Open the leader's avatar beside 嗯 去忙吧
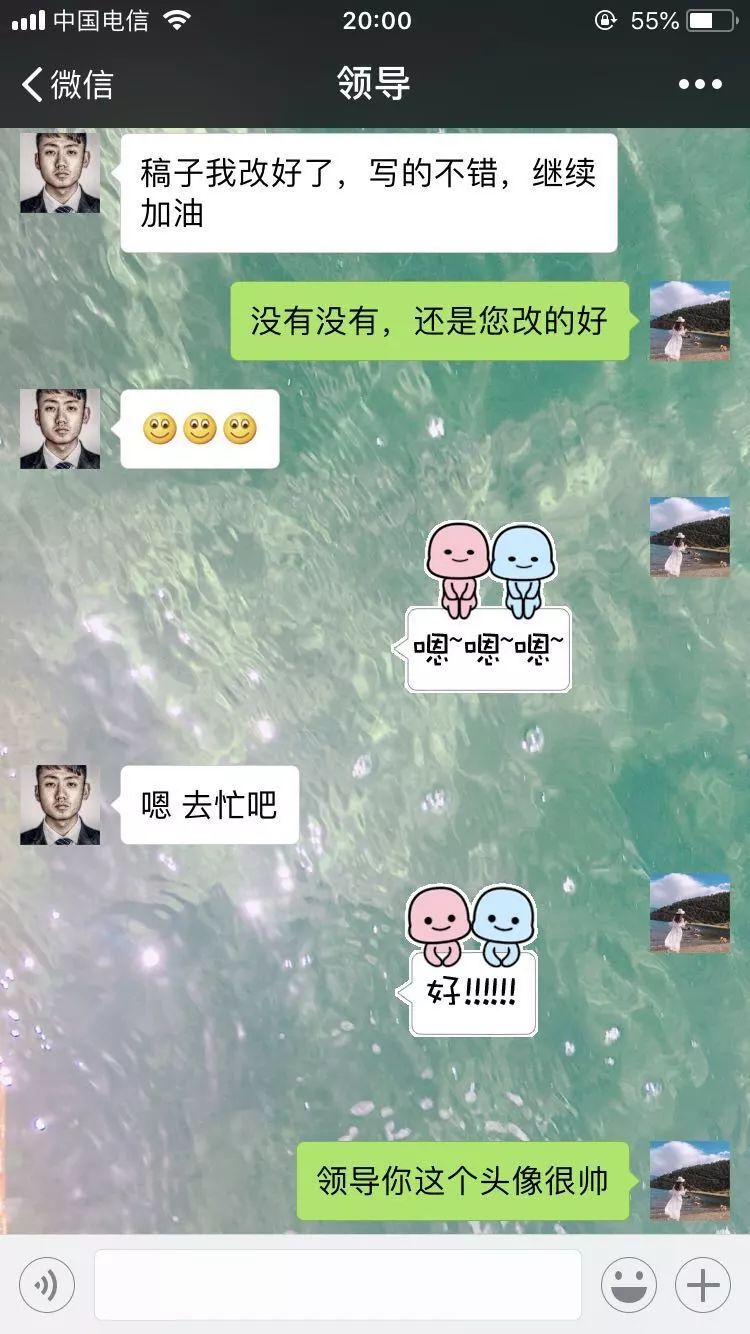The height and width of the screenshot is (1334, 750). tap(60, 805)
